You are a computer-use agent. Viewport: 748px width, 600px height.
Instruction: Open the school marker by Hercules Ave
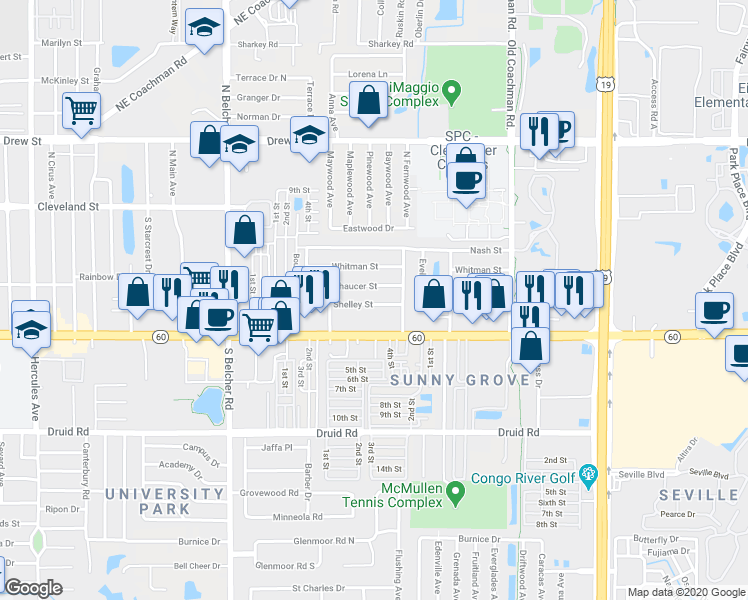point(31,324)
